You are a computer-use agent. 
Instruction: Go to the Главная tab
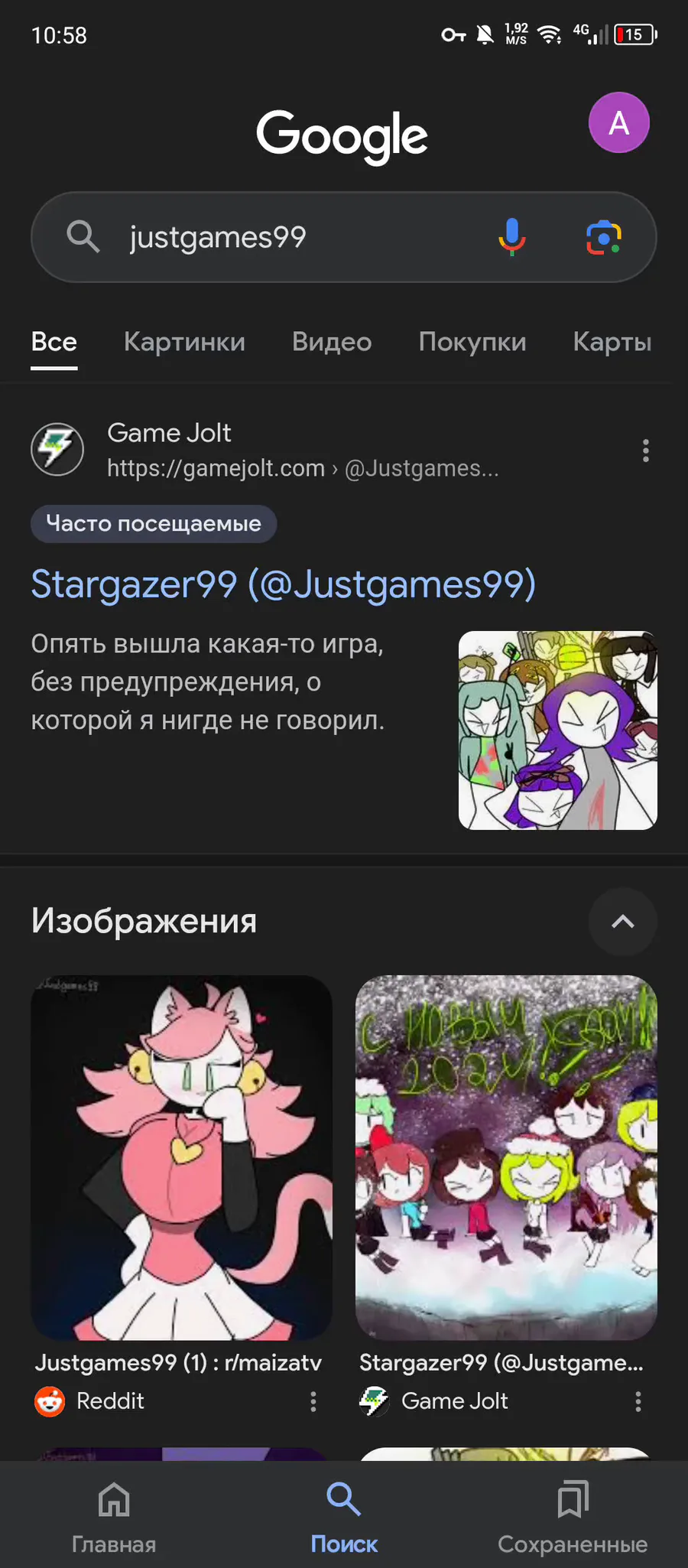click(x=114, y=1517)
